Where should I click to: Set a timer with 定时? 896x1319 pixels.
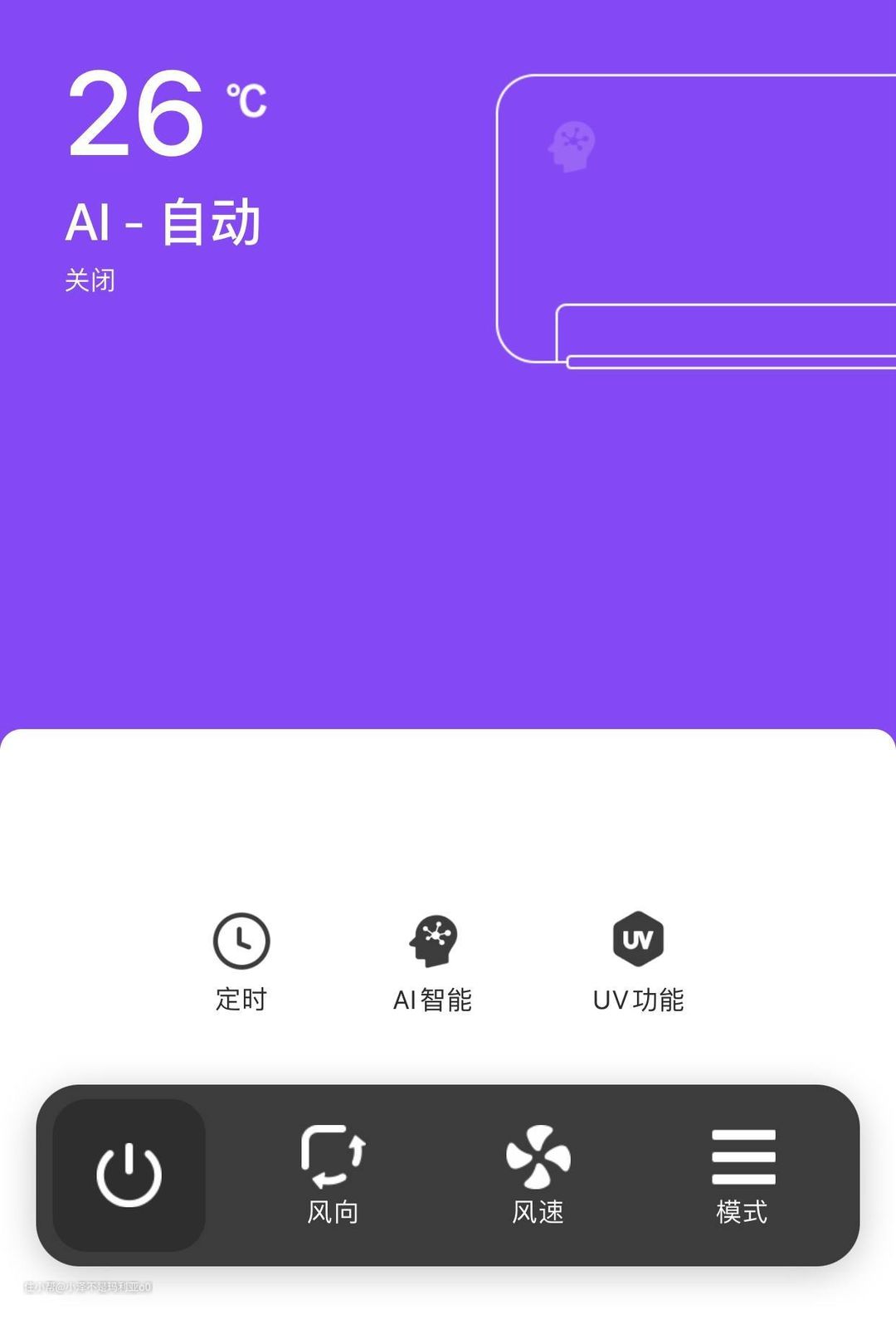pos(241,961)
